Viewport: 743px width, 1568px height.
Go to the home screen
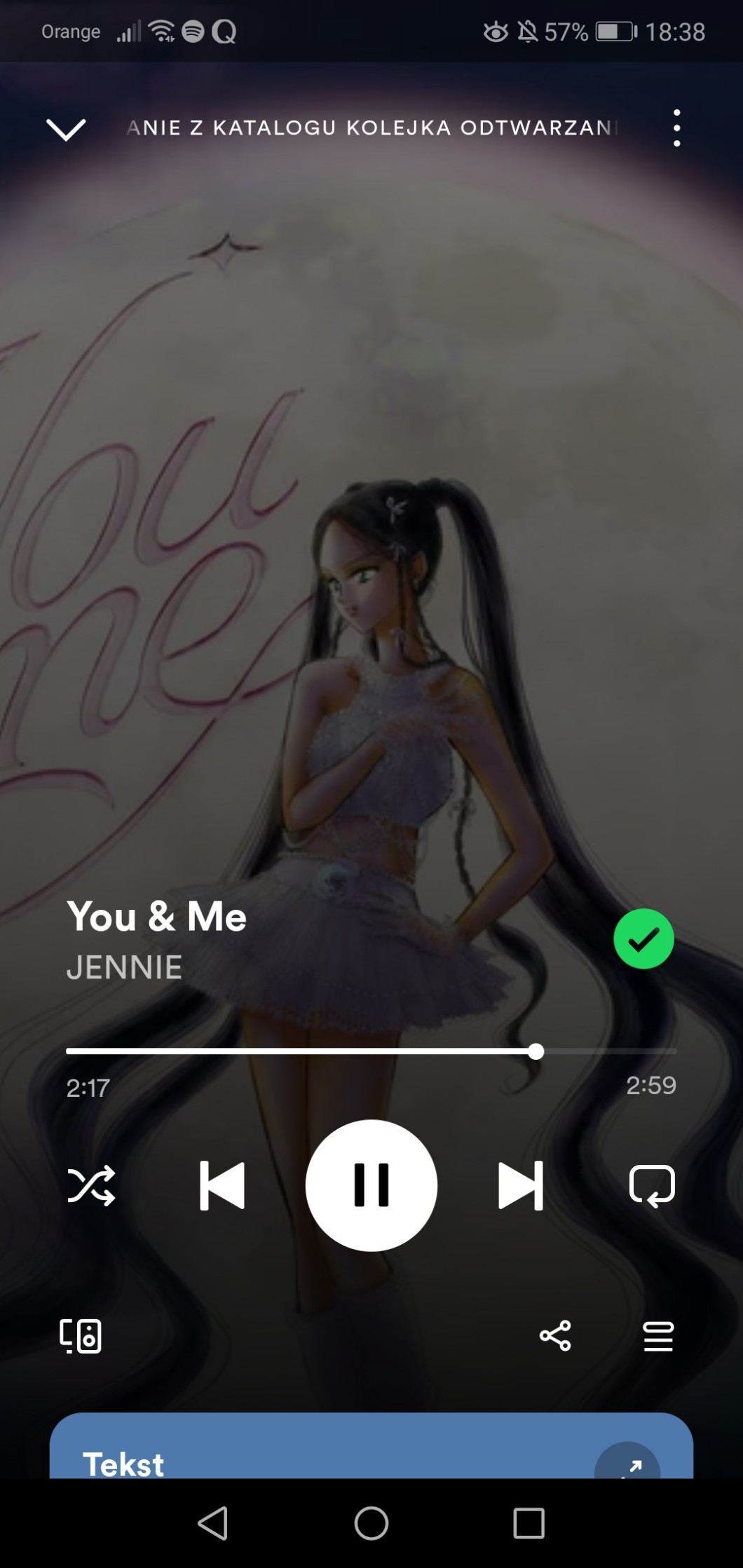pyautogui.click(x=371, y=1523)
